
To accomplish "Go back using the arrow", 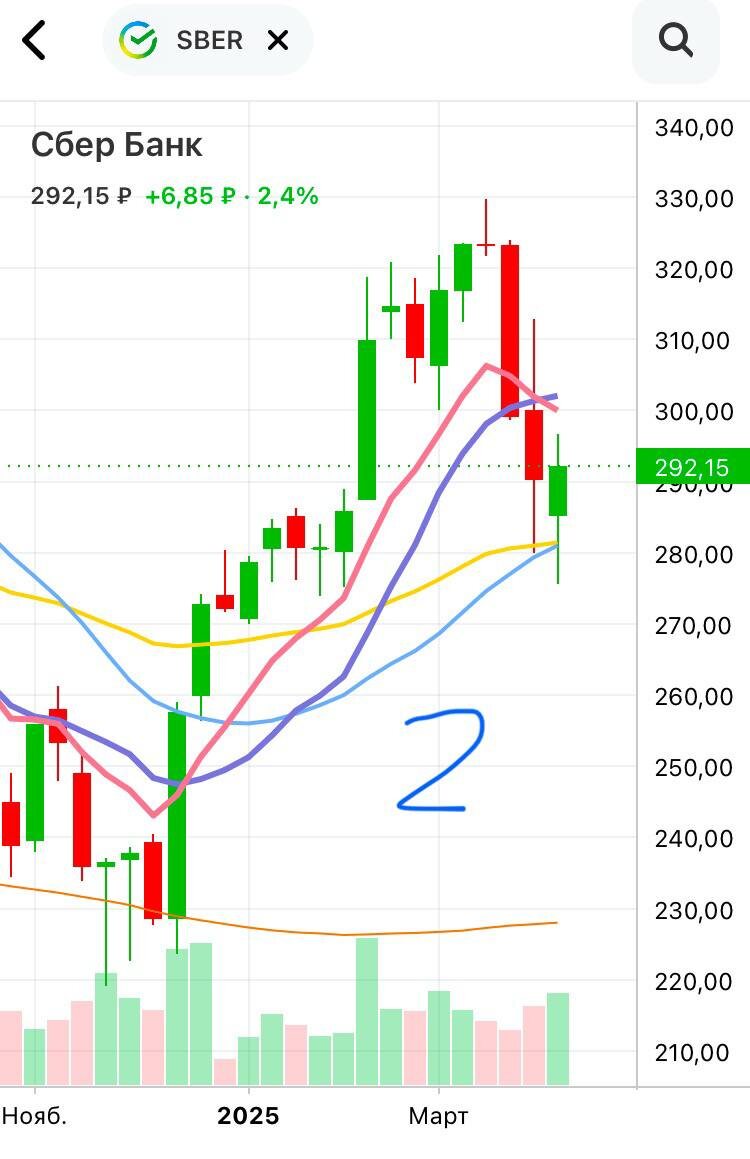I will click(34, 41).
